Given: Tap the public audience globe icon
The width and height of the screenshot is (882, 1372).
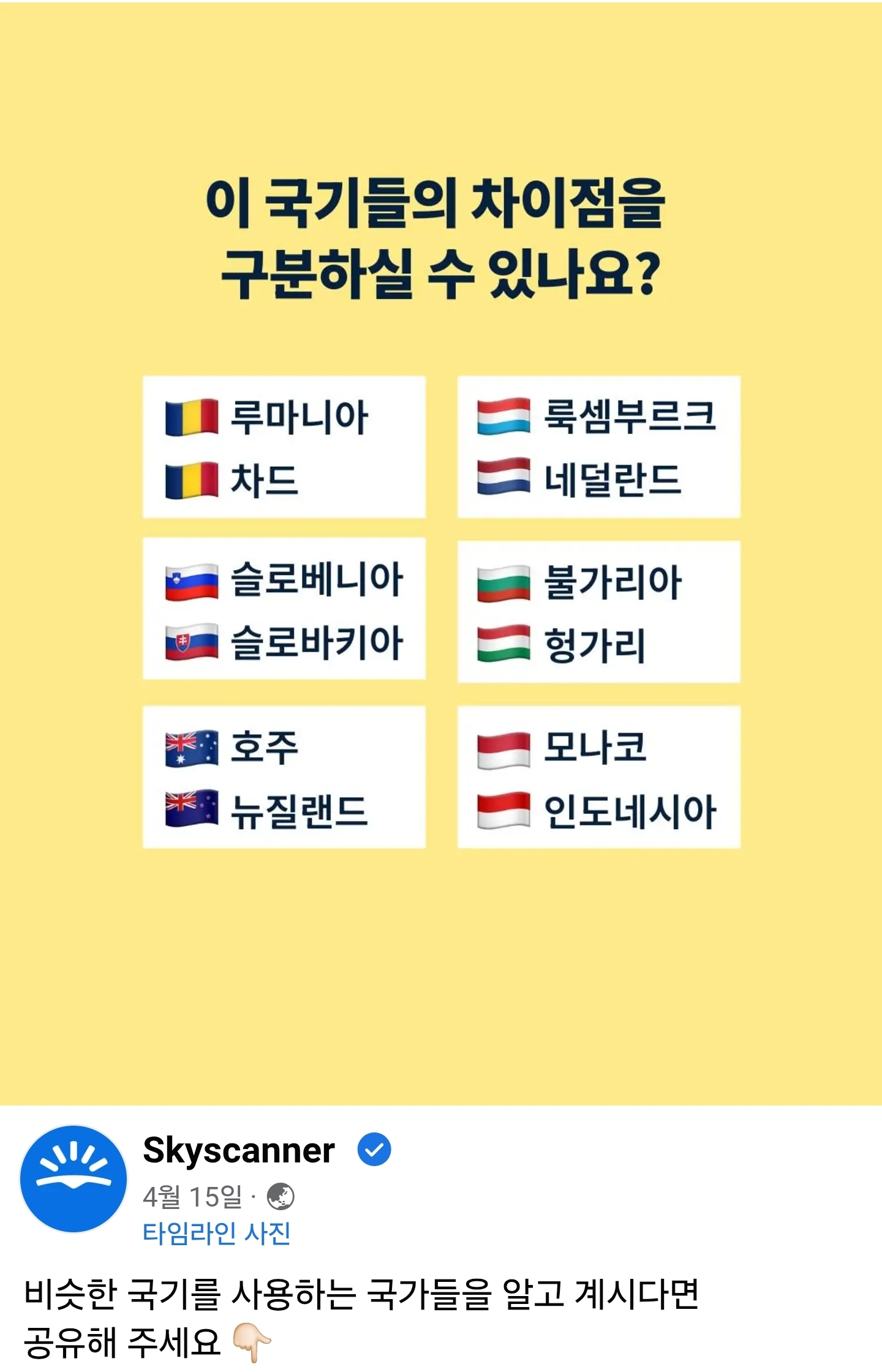Looking at the screenshot, I should point(281,1196).
